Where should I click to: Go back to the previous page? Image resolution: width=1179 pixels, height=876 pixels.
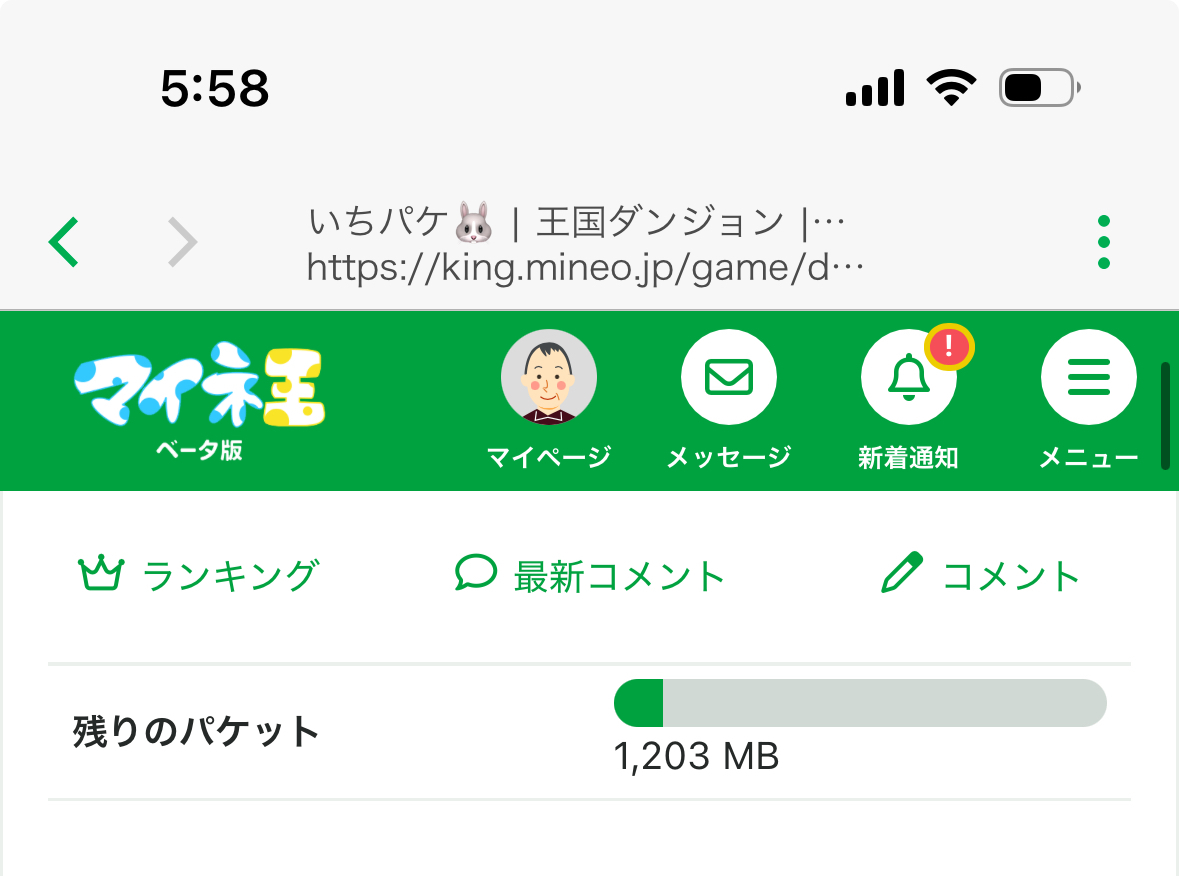[64, 242]
